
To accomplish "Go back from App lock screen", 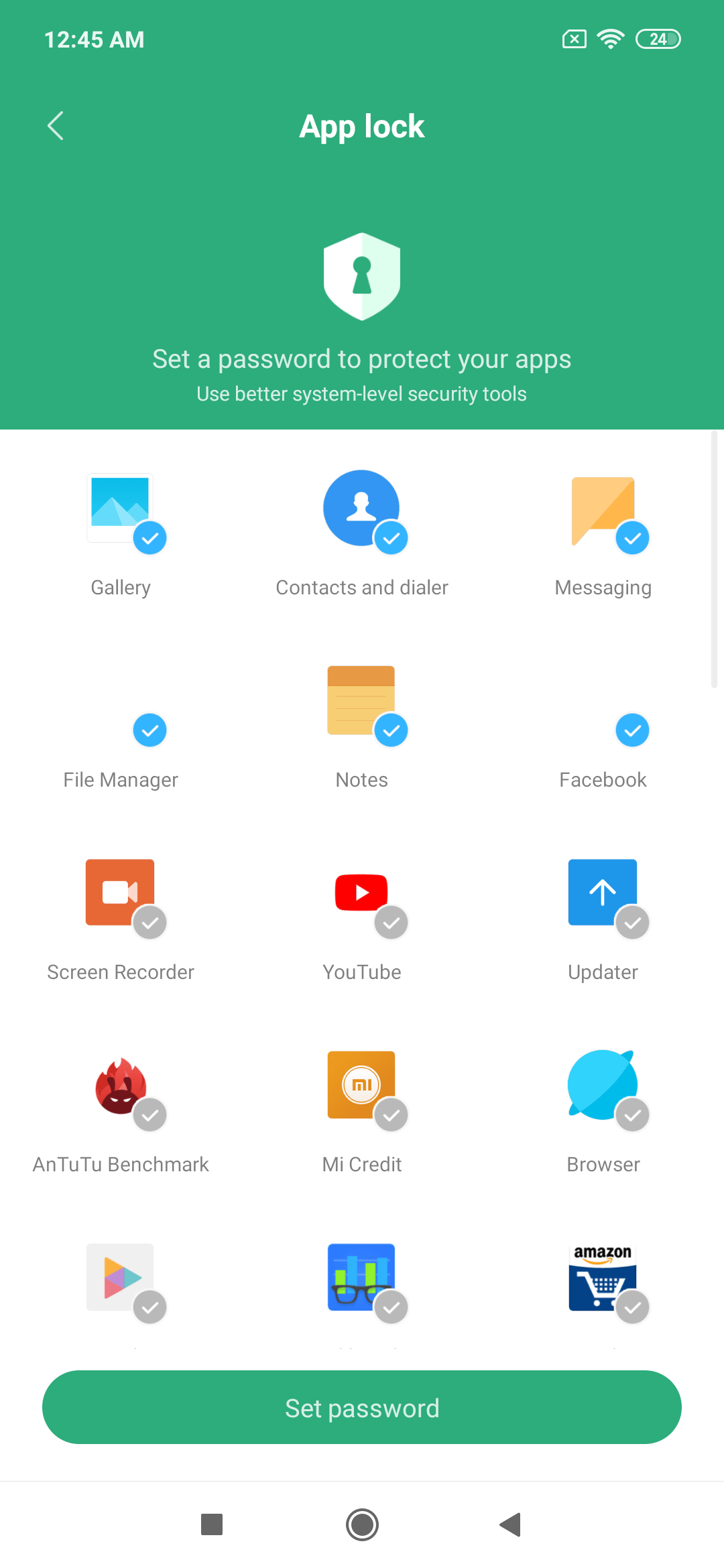I will pyautogui.click(x=56, y=126).
